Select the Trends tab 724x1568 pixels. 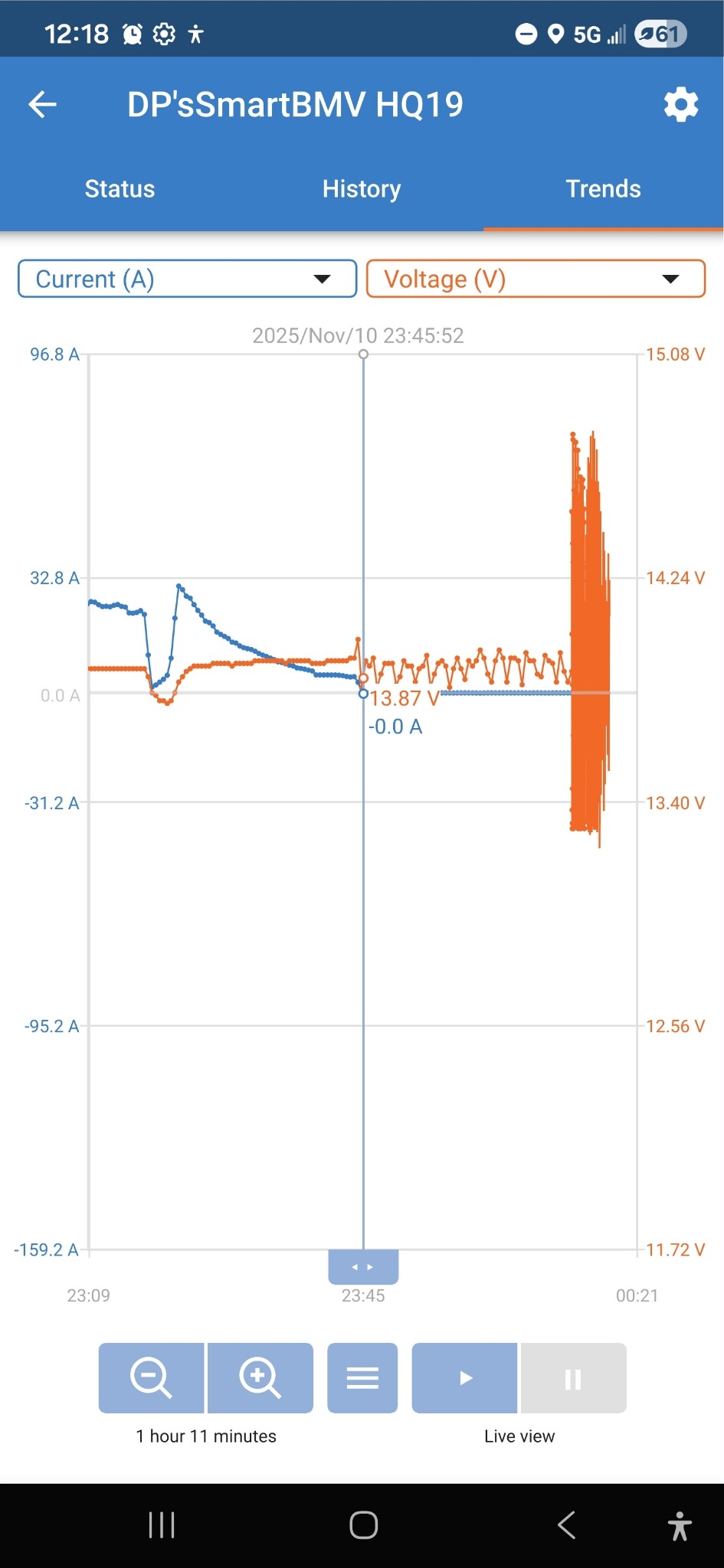[x=603, y=189]
